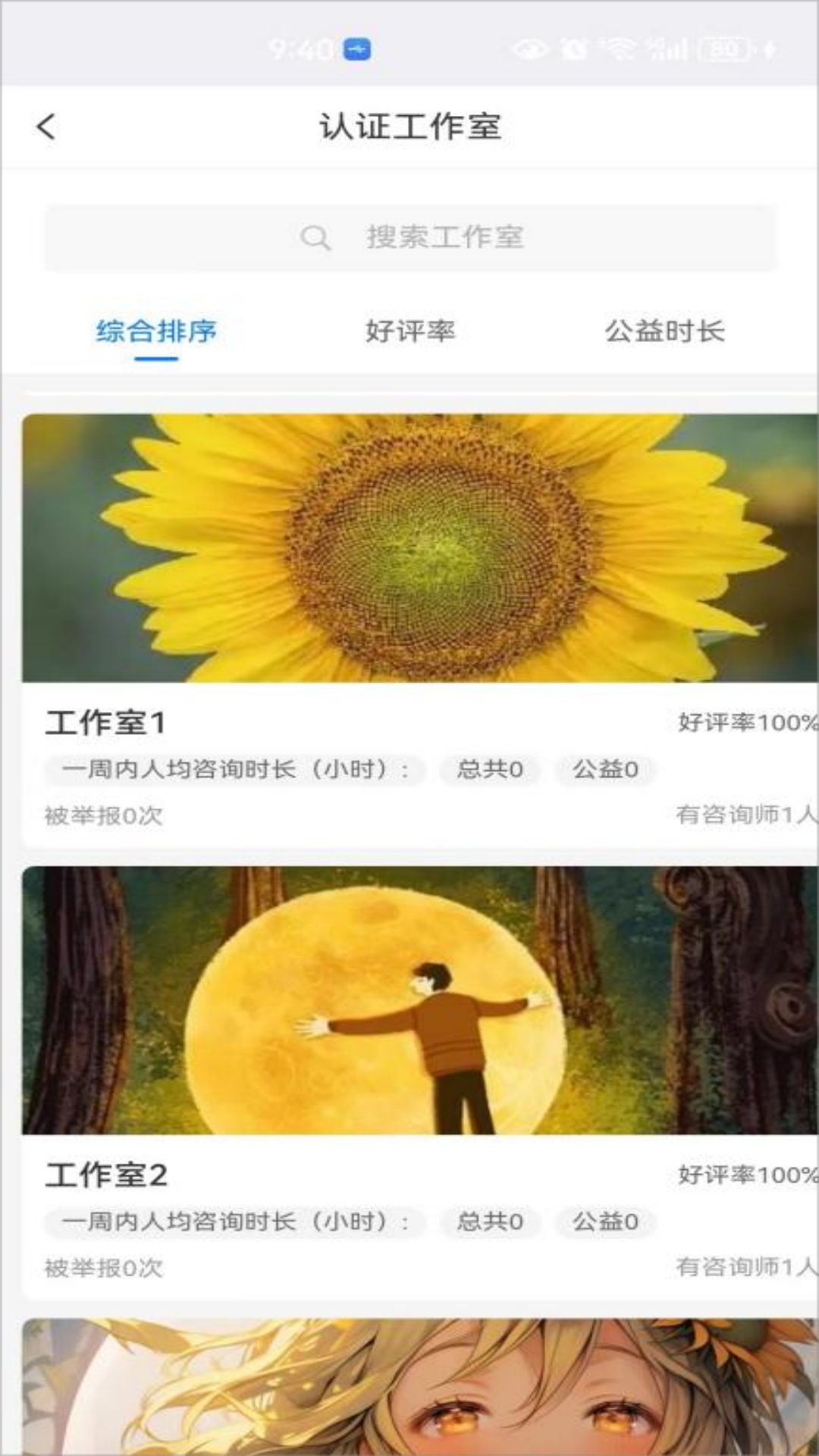The image size is (819, 1456).
Task: Select the 综合排序 tab
Action: tap(156, 331)
